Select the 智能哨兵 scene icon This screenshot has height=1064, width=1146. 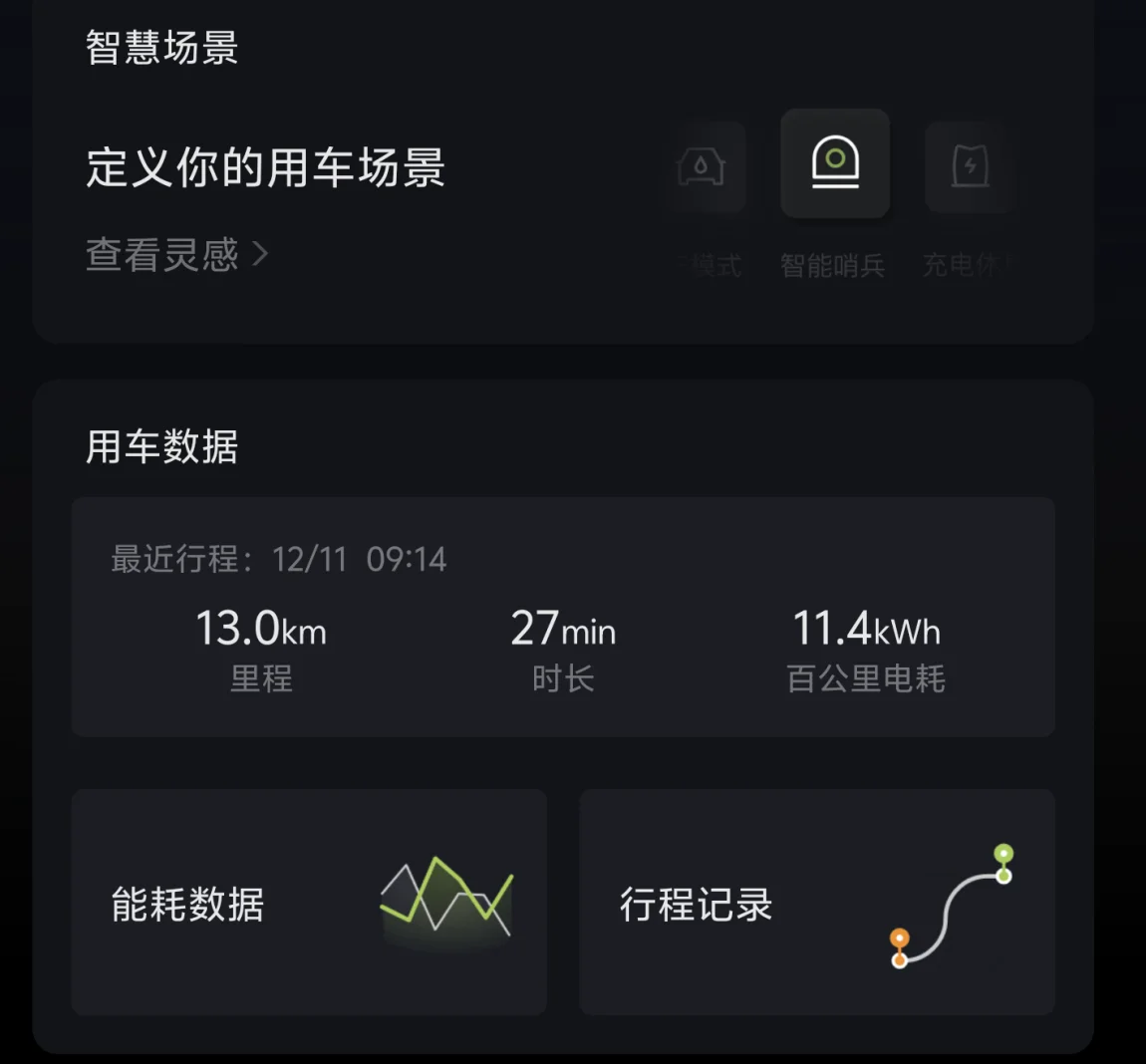pos(835,164)
